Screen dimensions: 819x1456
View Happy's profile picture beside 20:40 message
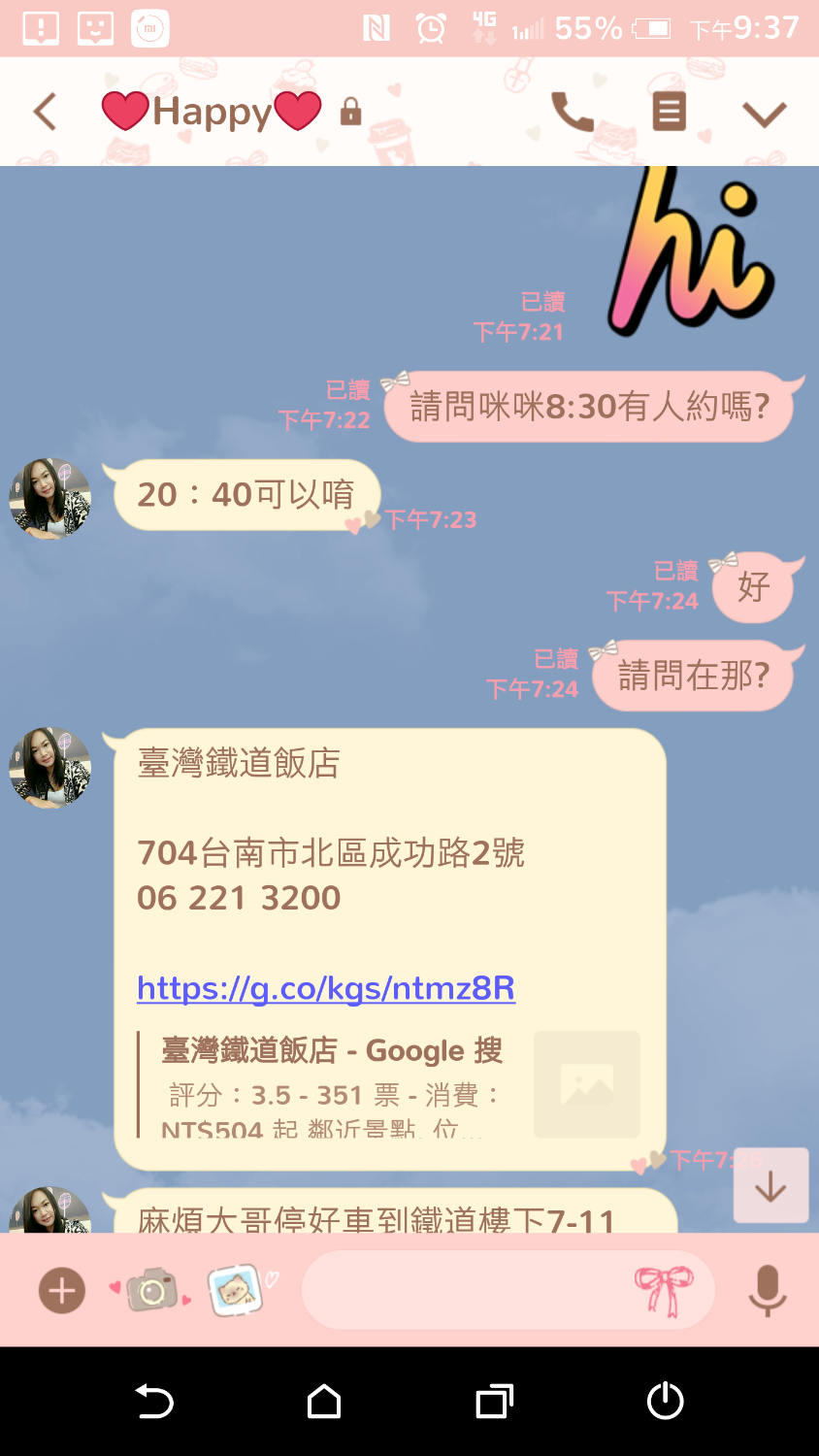(50, 499)
